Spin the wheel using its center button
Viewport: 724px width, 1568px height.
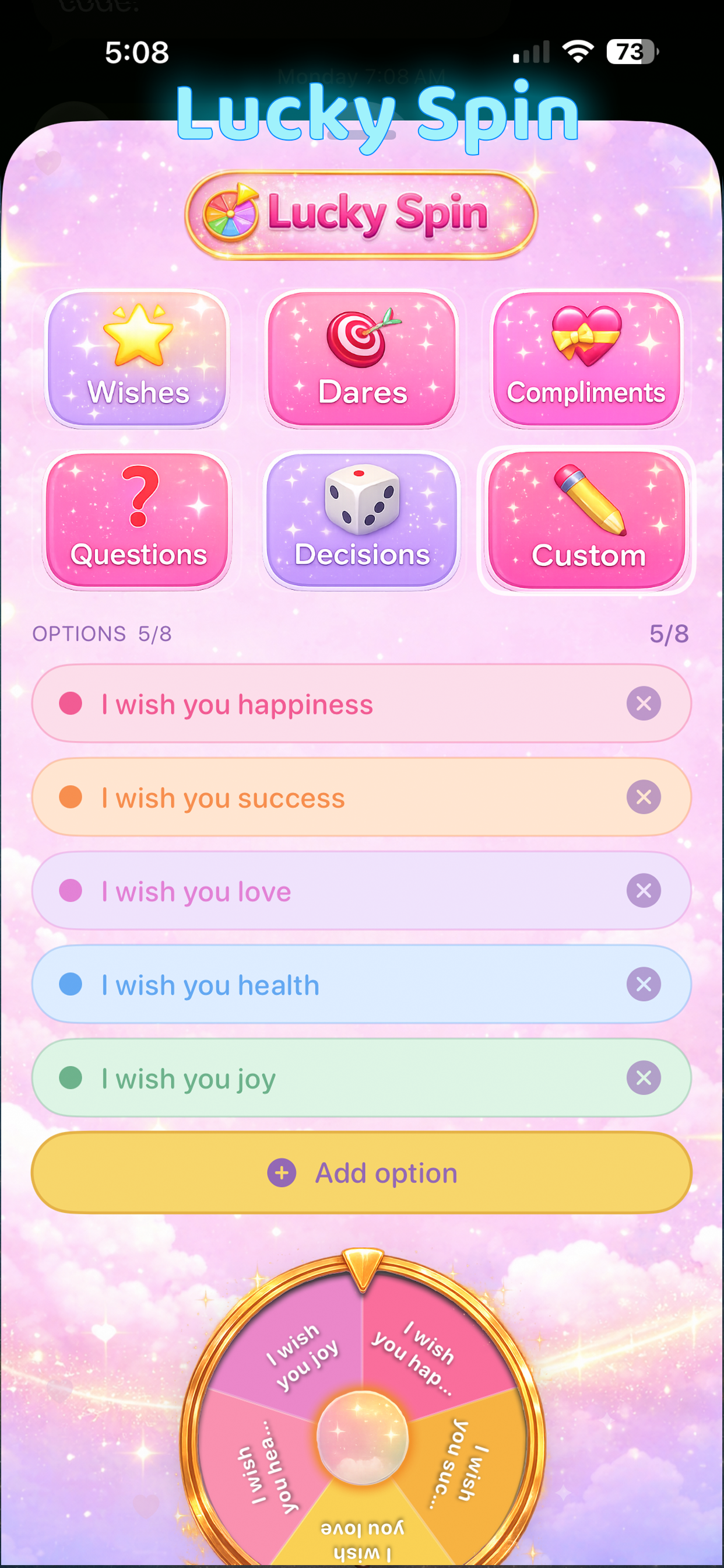point(362,1438)
